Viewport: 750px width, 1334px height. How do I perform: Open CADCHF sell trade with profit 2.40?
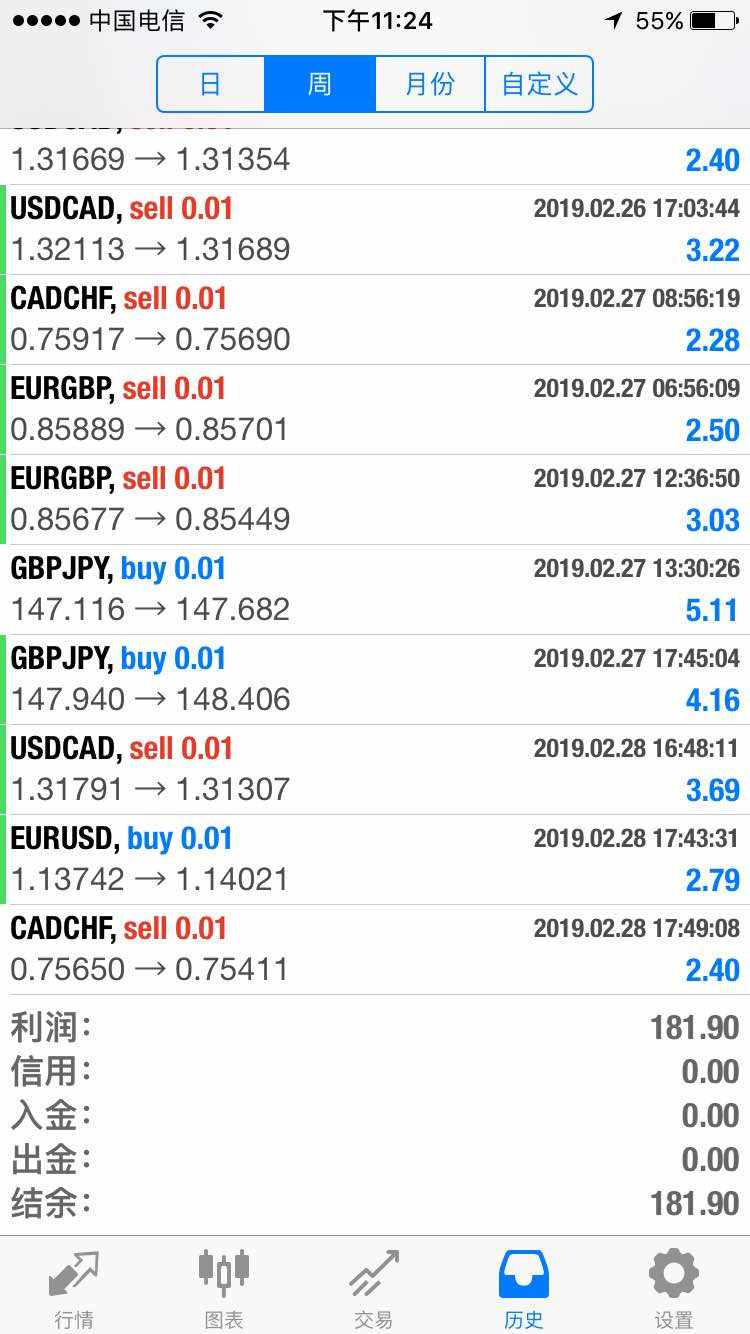tap(375, 950)
